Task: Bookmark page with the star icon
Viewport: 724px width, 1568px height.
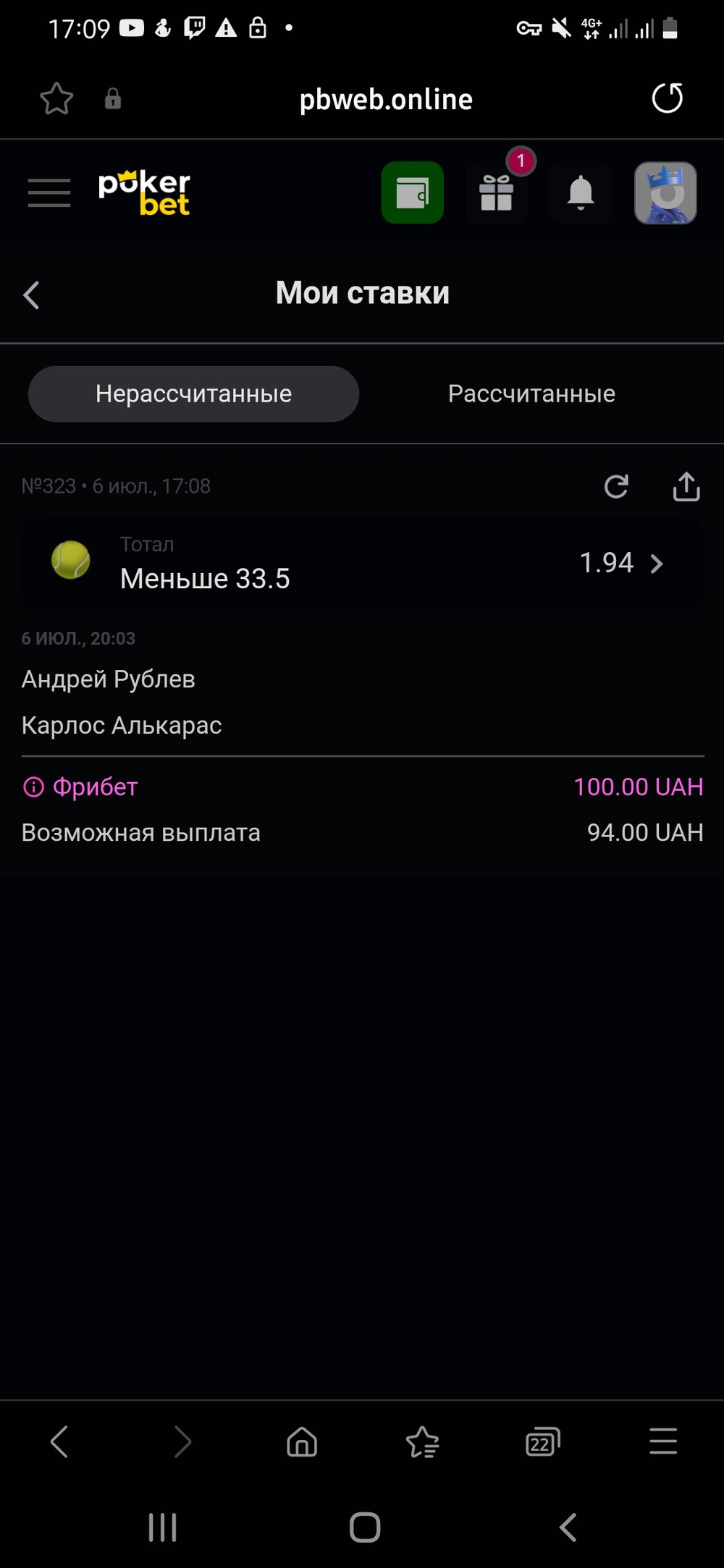Action: point(56,98)
